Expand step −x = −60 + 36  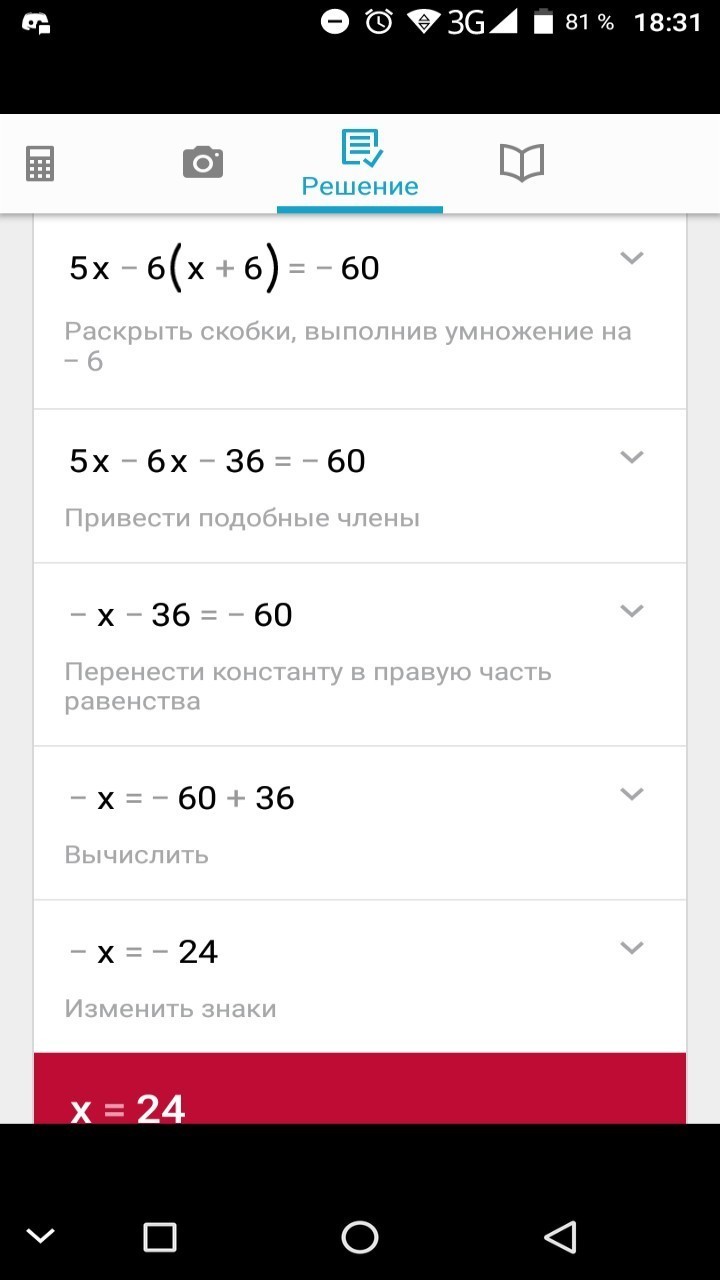click(x=631, y=794)
